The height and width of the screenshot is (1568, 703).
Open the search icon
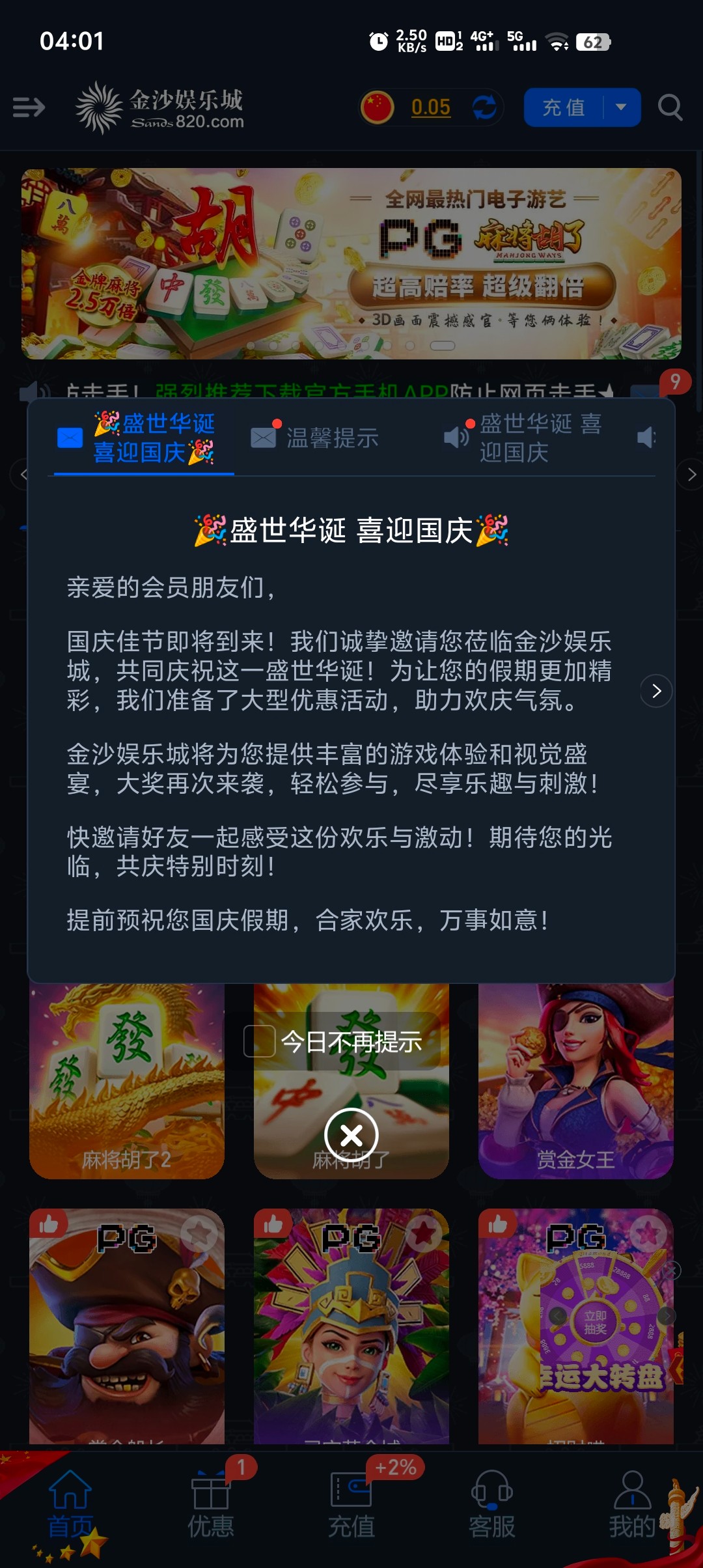click(x=670, y=107)
